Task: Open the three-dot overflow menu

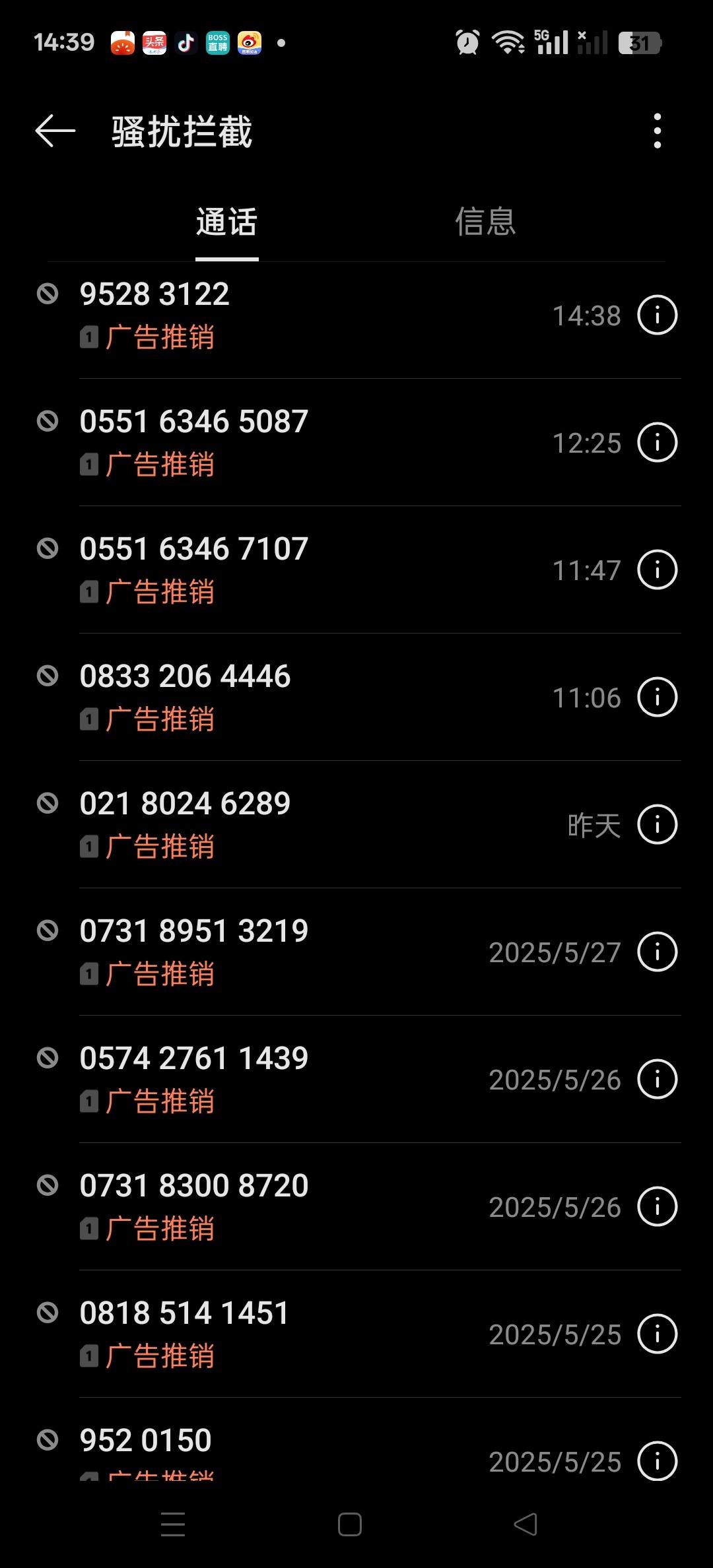Action: [x=657, y=131]
